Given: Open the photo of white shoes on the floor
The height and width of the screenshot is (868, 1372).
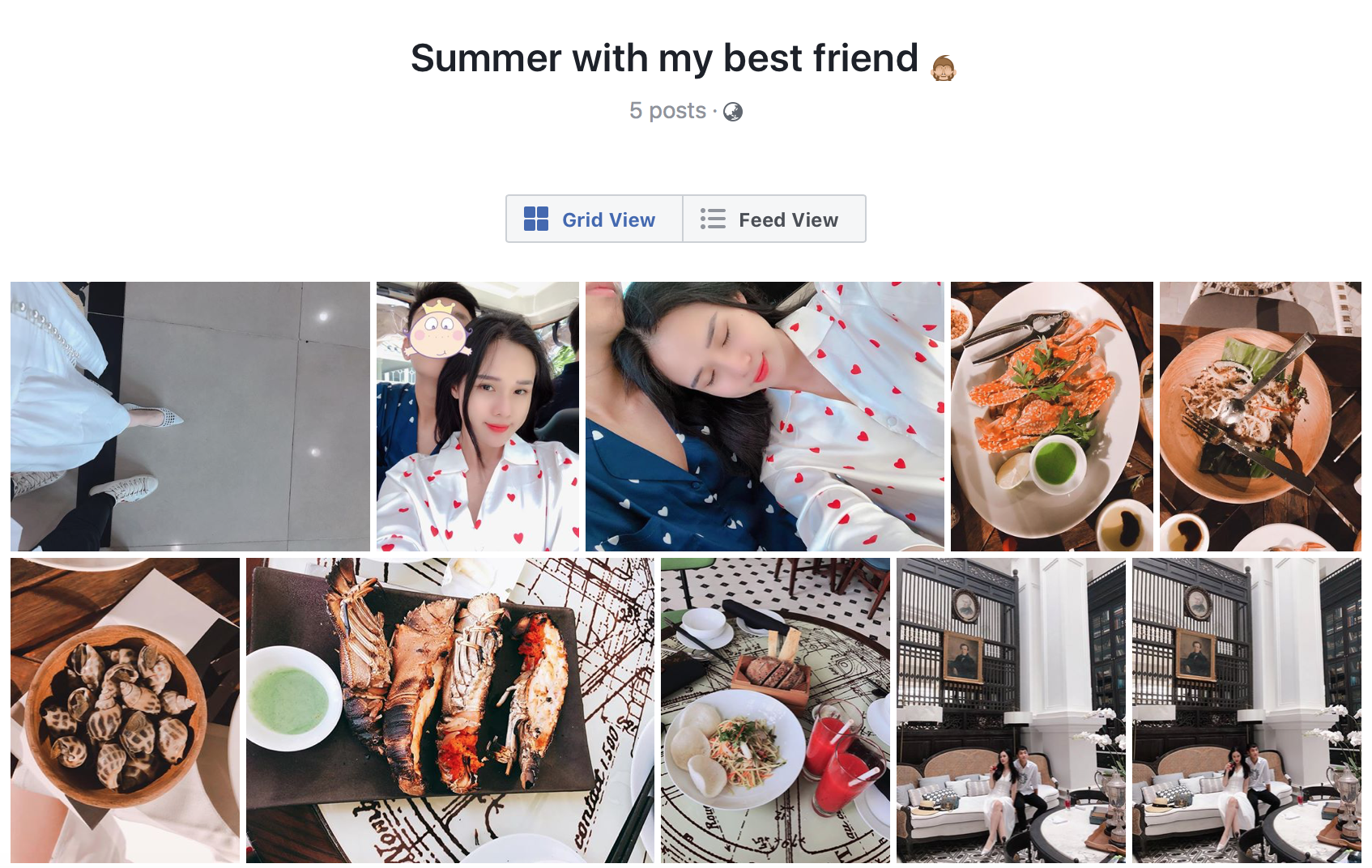Looking at the screenshot, I should point(190,416).
